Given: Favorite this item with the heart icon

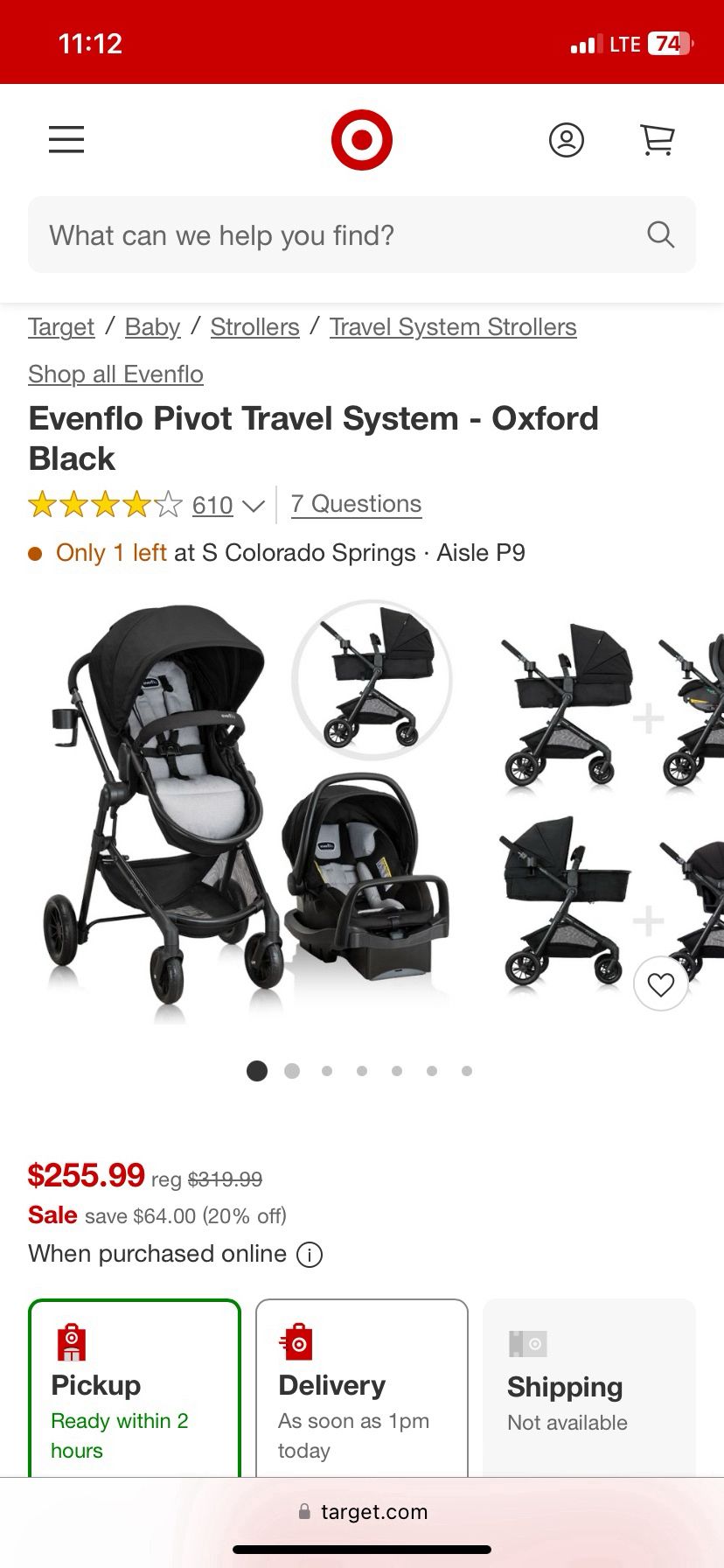Looking at the screenshot, I should pos(660,984).
